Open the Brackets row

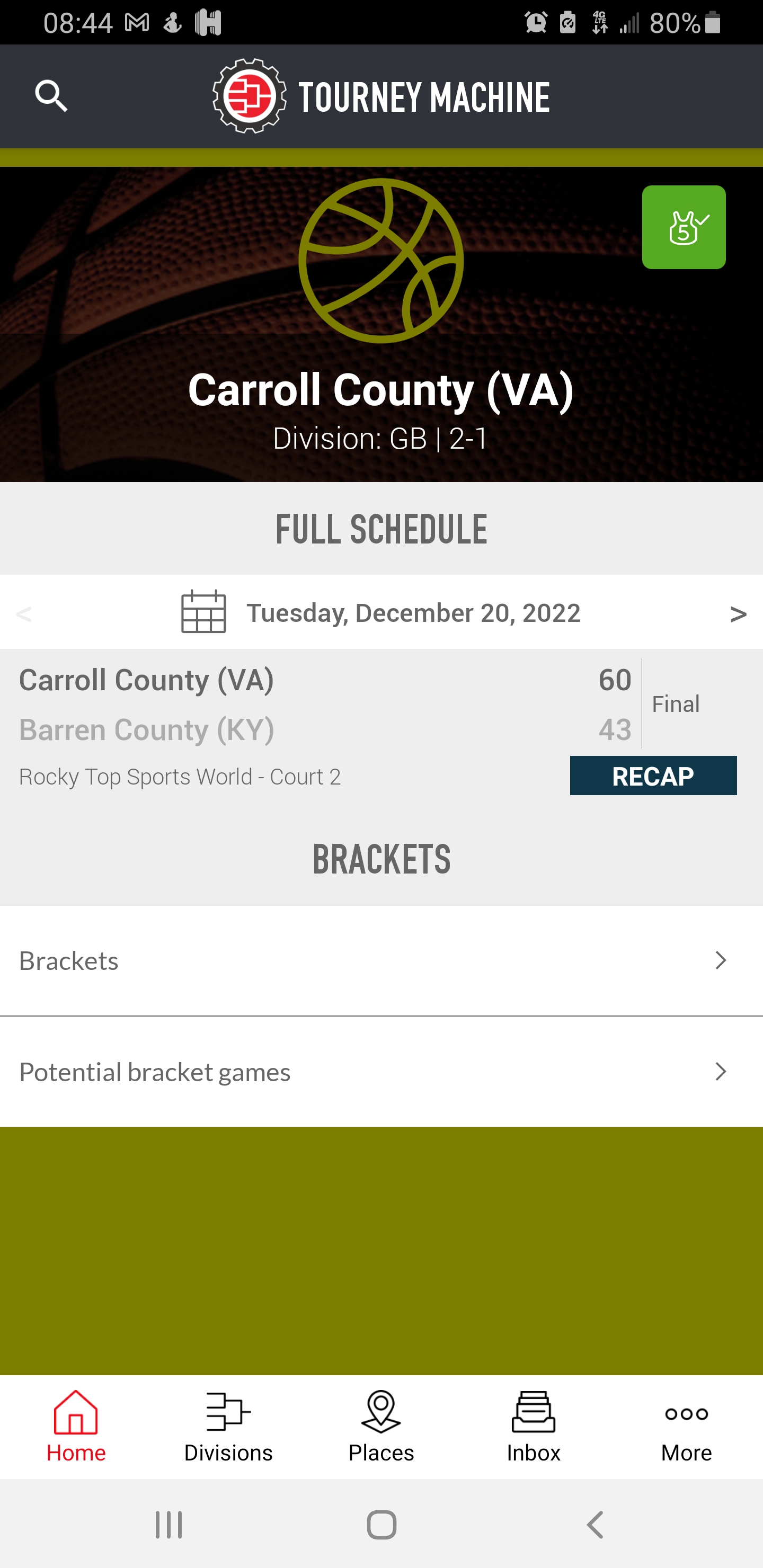tap(381, 960)
